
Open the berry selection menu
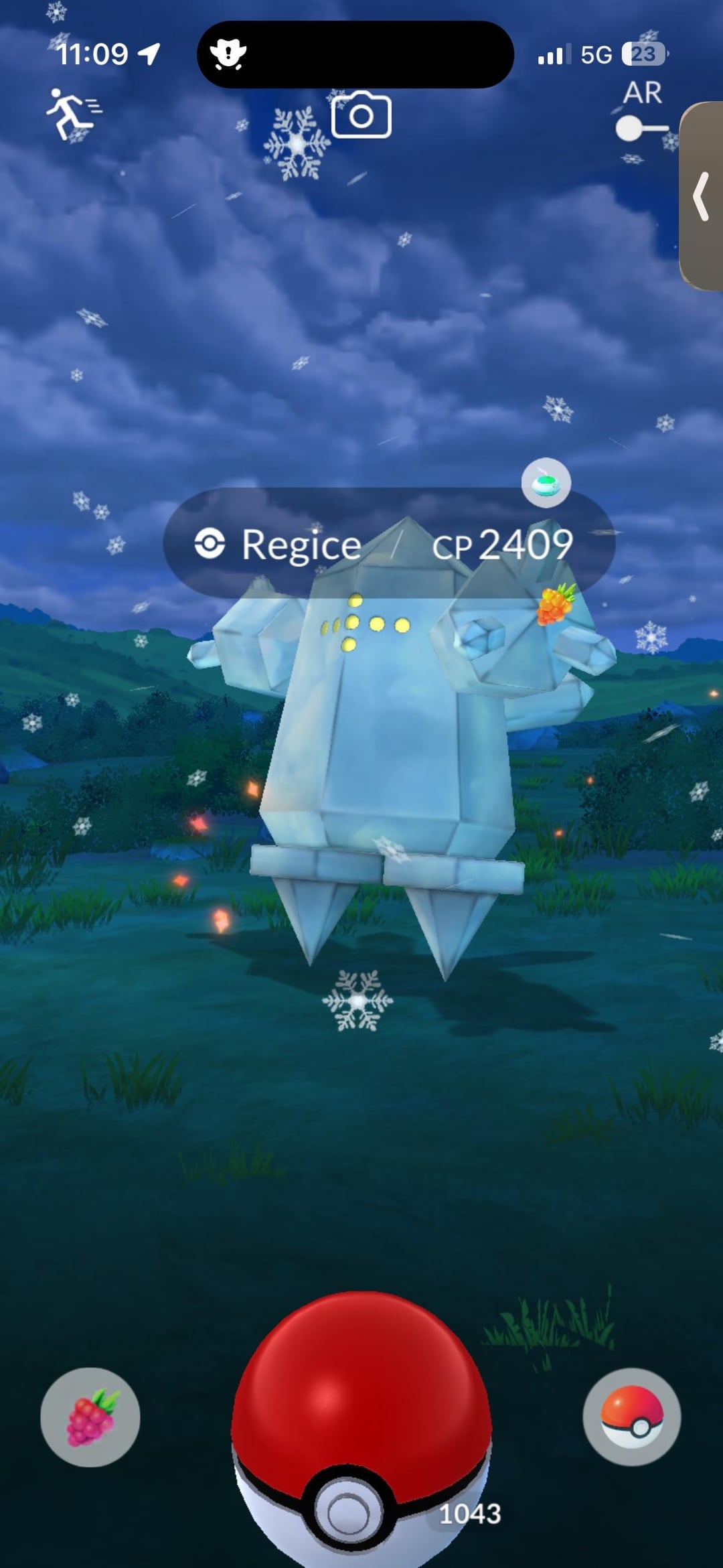pyautogui.click(x=90, y=1417)
